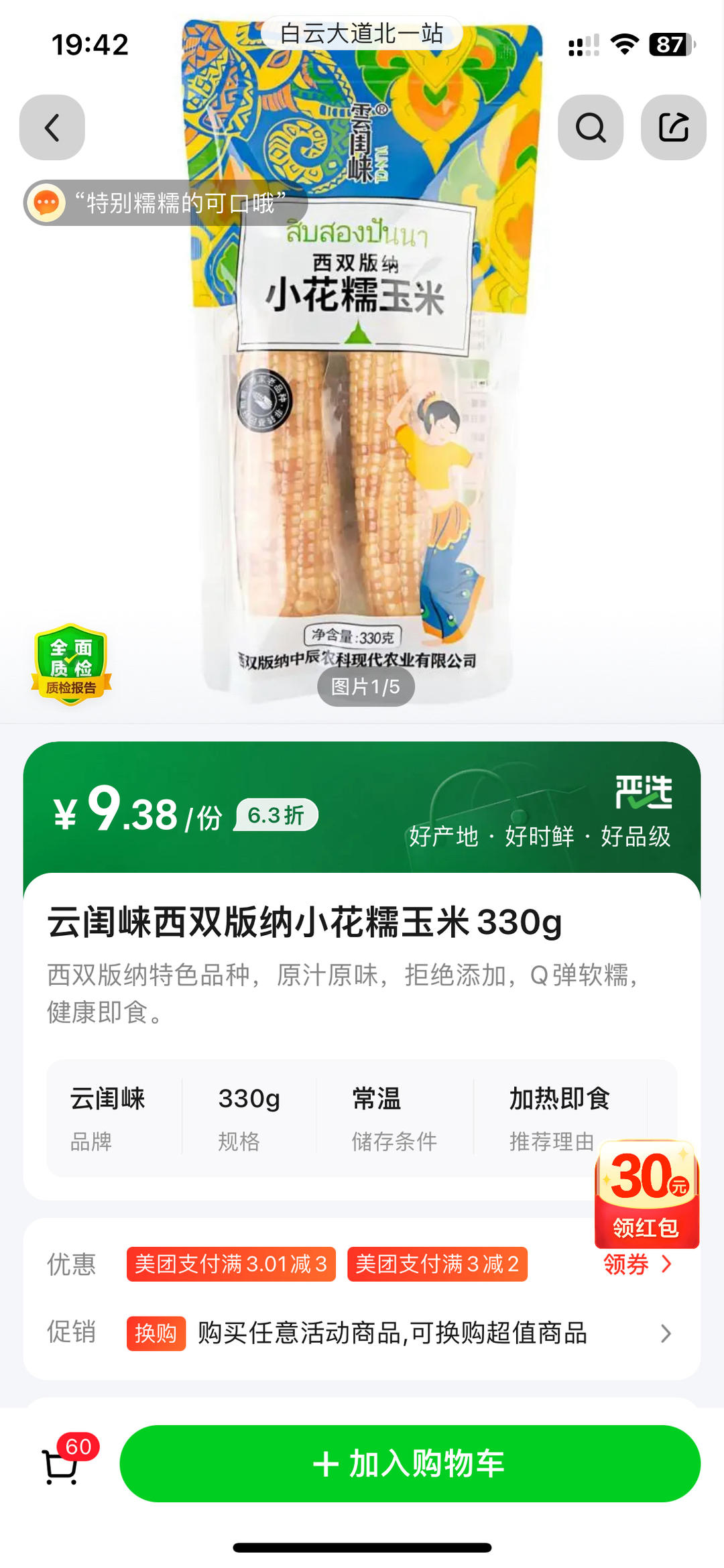
Task: Tap 领券 to get coupons
Action: tap(636, 1264)
